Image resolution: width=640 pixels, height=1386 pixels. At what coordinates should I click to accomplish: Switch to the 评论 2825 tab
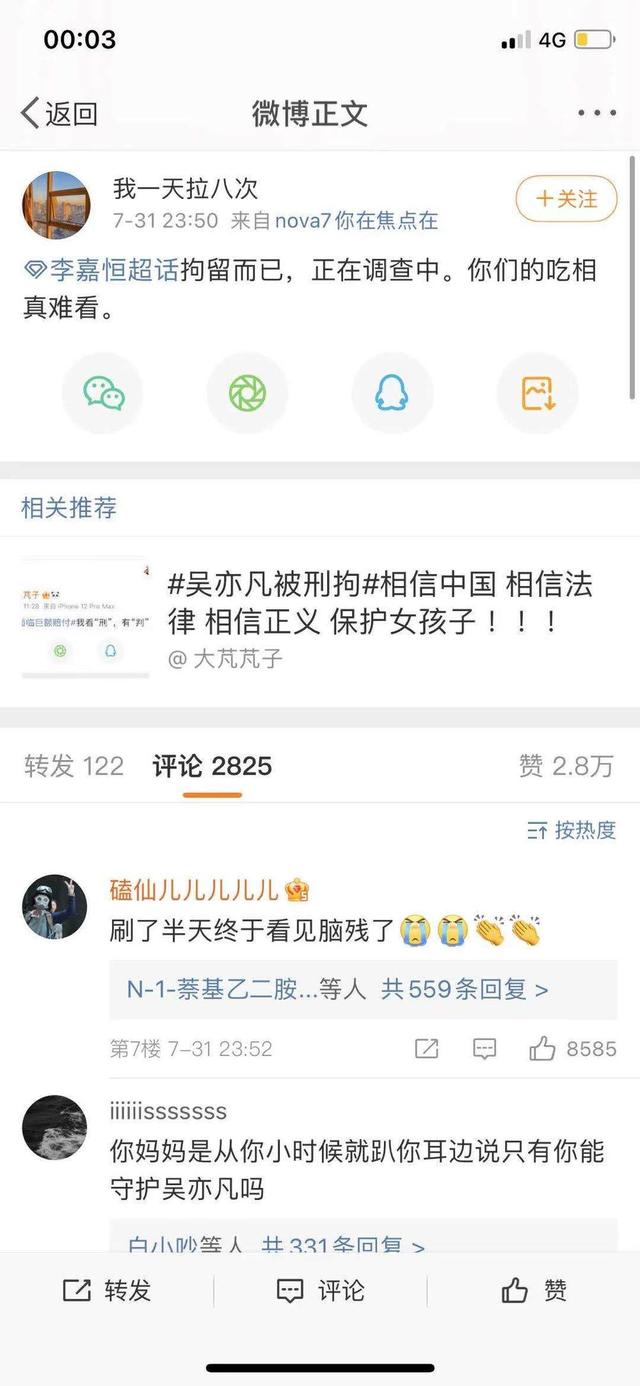click(212, 766)
